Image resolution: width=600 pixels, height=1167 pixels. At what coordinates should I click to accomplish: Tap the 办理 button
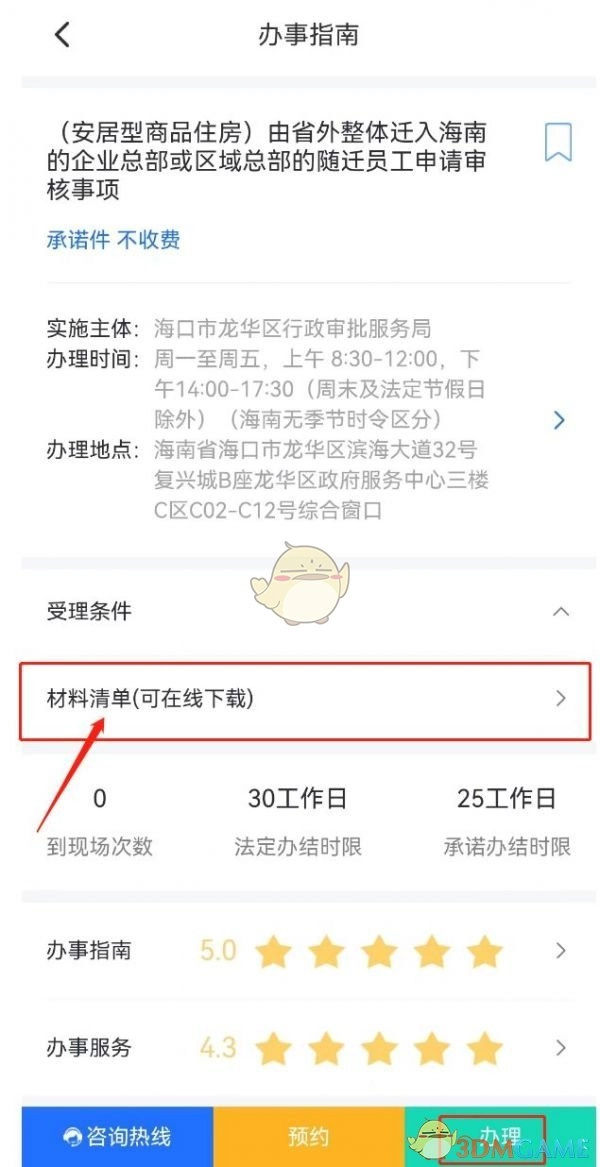pos(498,1136)
